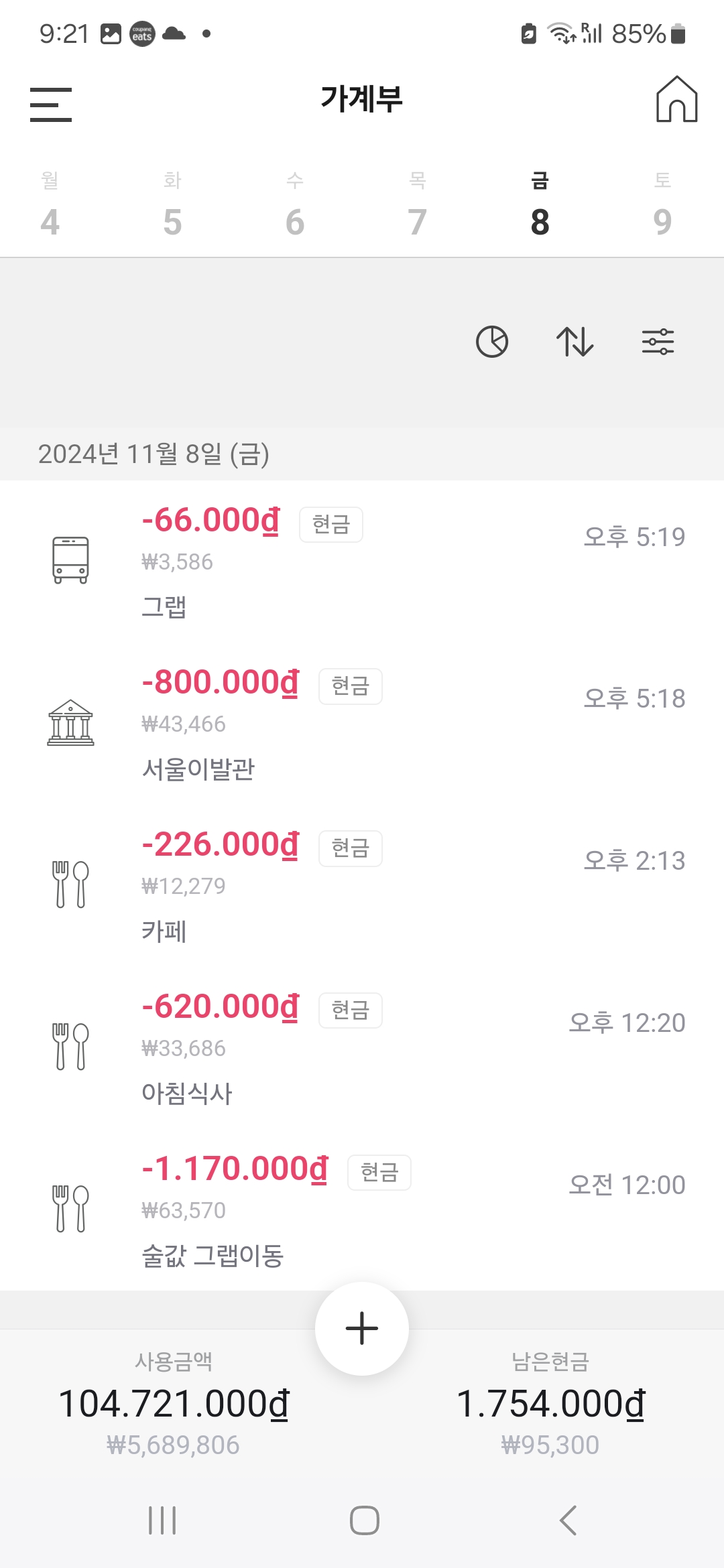Switch to Wednesday the 6th
724x1568 pixels.
coord(295,205)
